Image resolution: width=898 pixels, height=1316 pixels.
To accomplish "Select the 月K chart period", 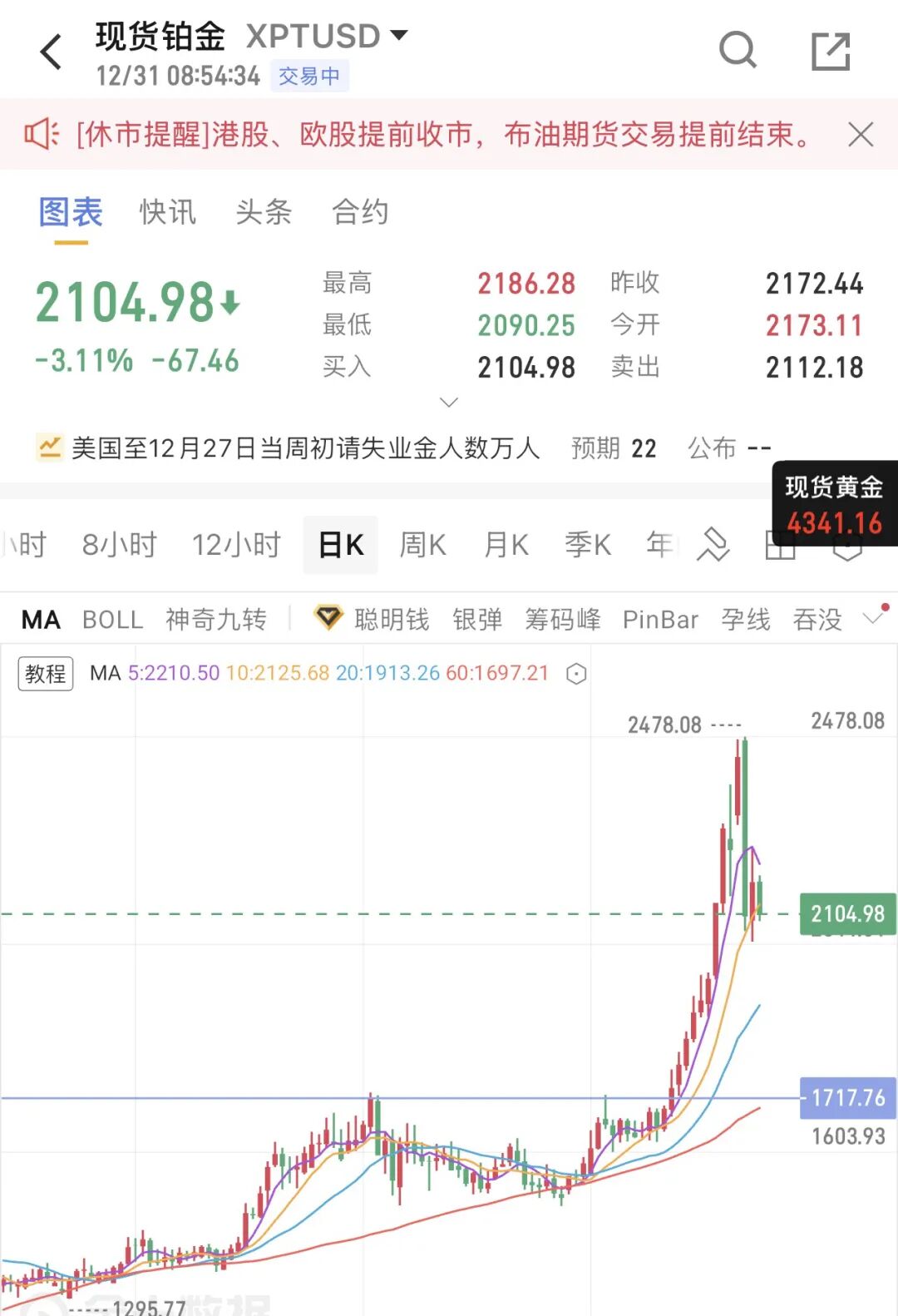I will coord(506,545).
